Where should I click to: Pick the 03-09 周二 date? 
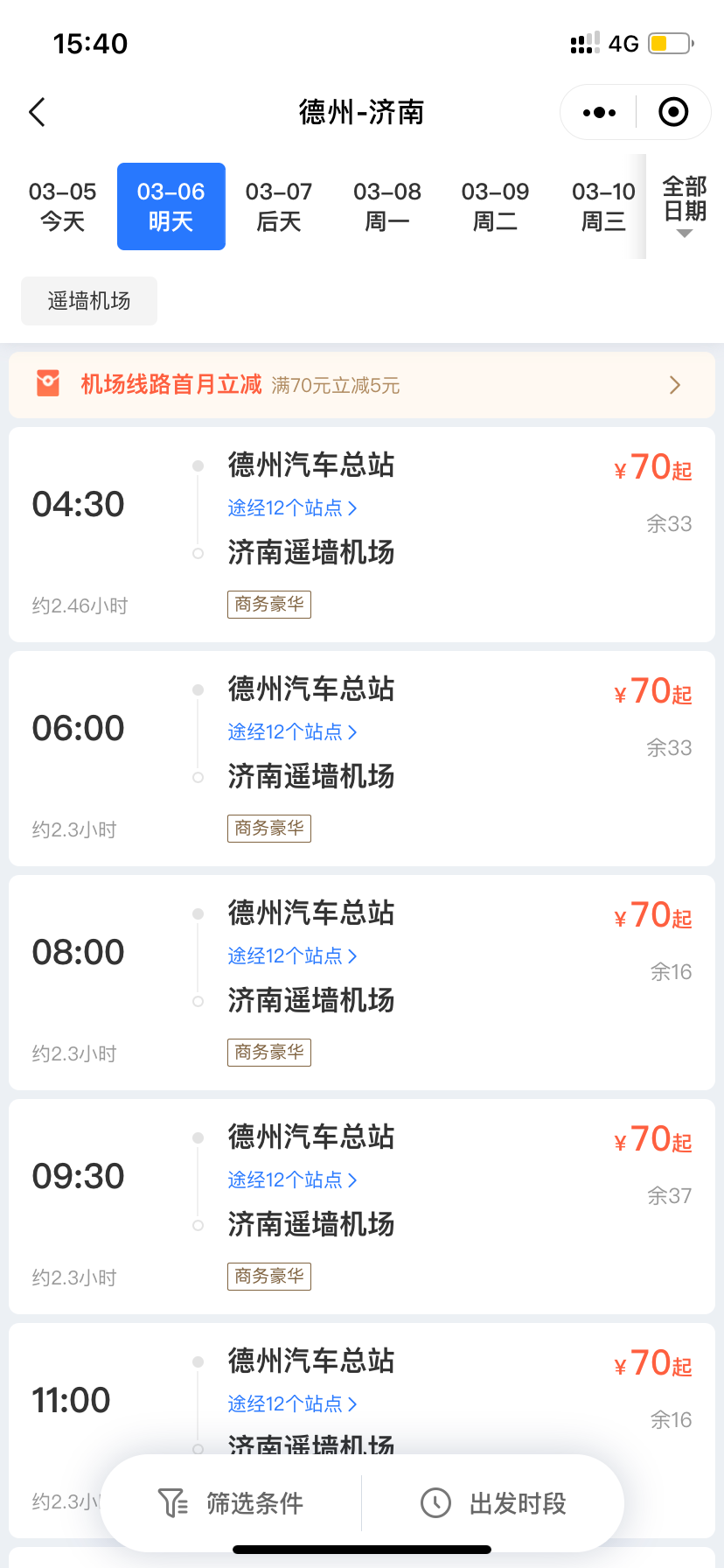tap(495, 206)
